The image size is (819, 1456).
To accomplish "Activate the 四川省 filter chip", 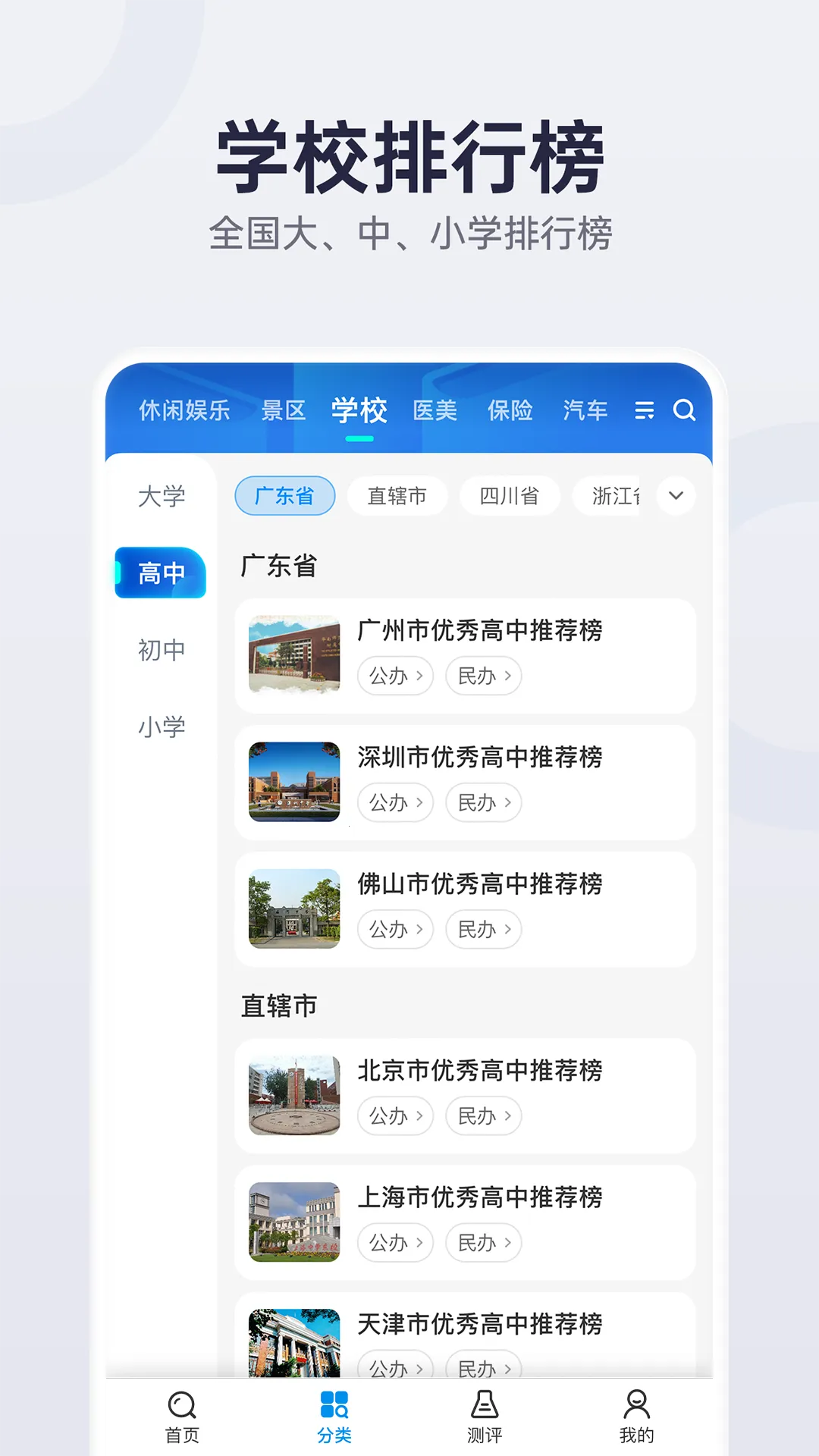I will tap(510, 496).
